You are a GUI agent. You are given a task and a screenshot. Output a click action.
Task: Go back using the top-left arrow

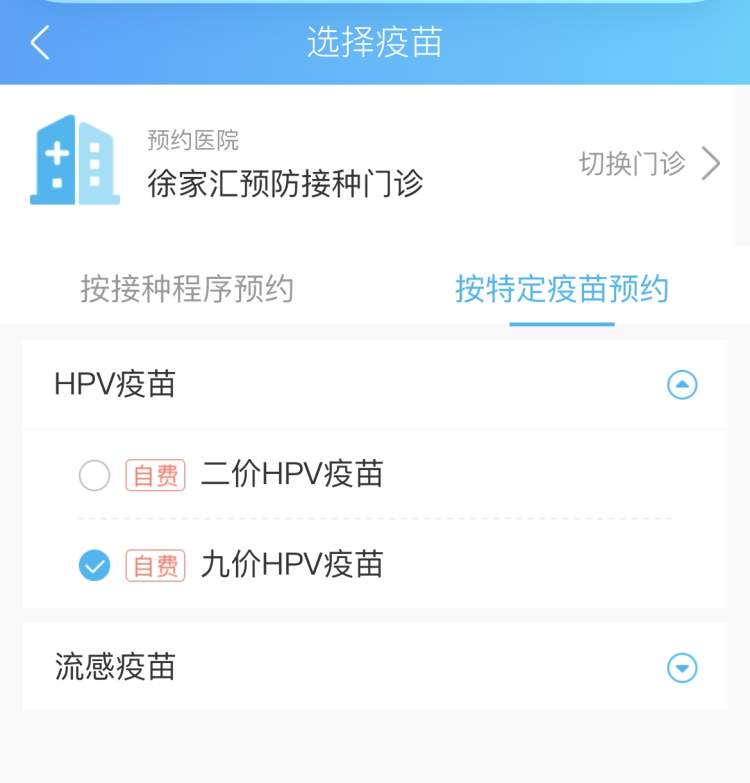pos(40,43)
